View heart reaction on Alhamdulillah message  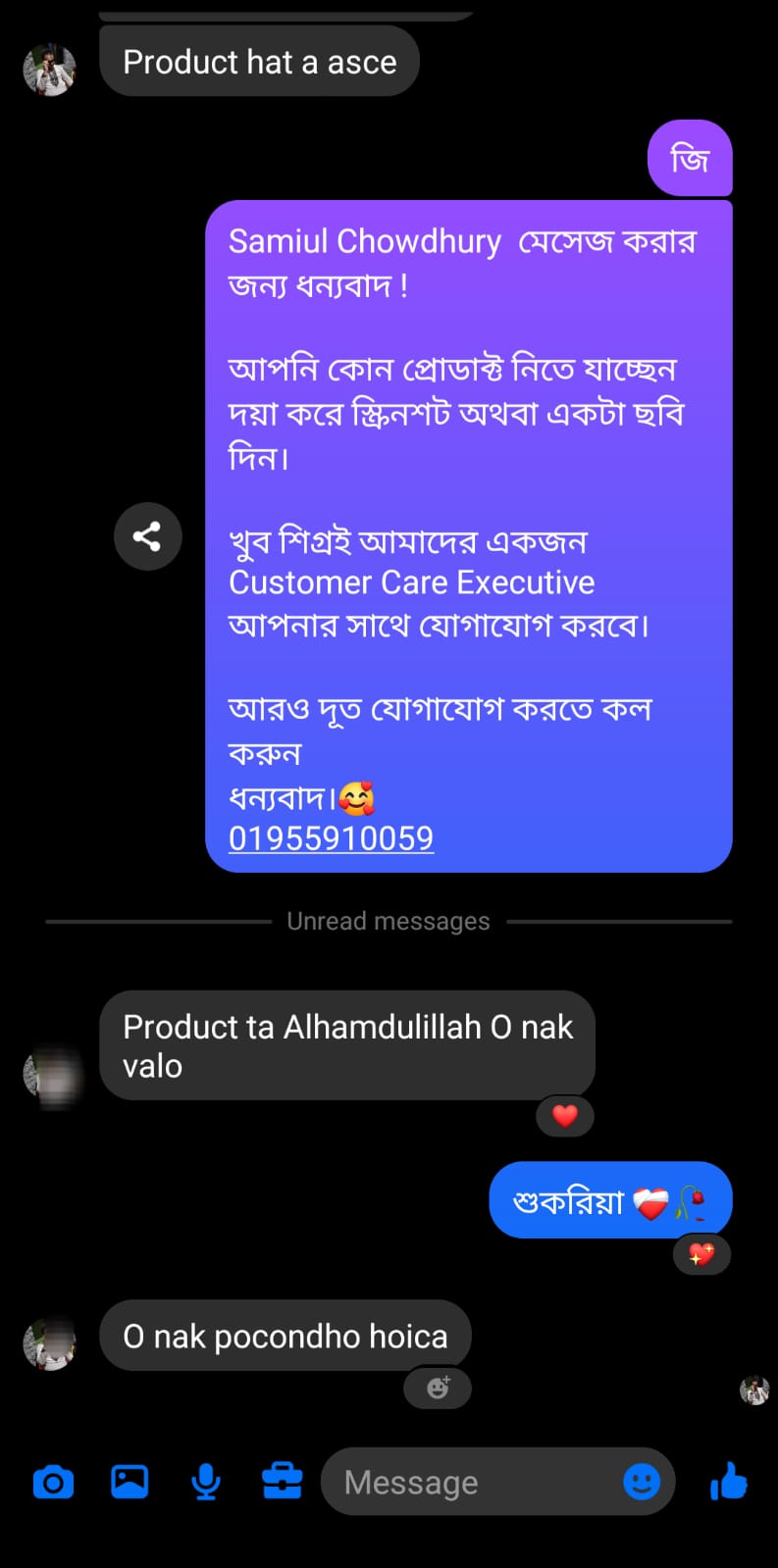(565, 1116)
